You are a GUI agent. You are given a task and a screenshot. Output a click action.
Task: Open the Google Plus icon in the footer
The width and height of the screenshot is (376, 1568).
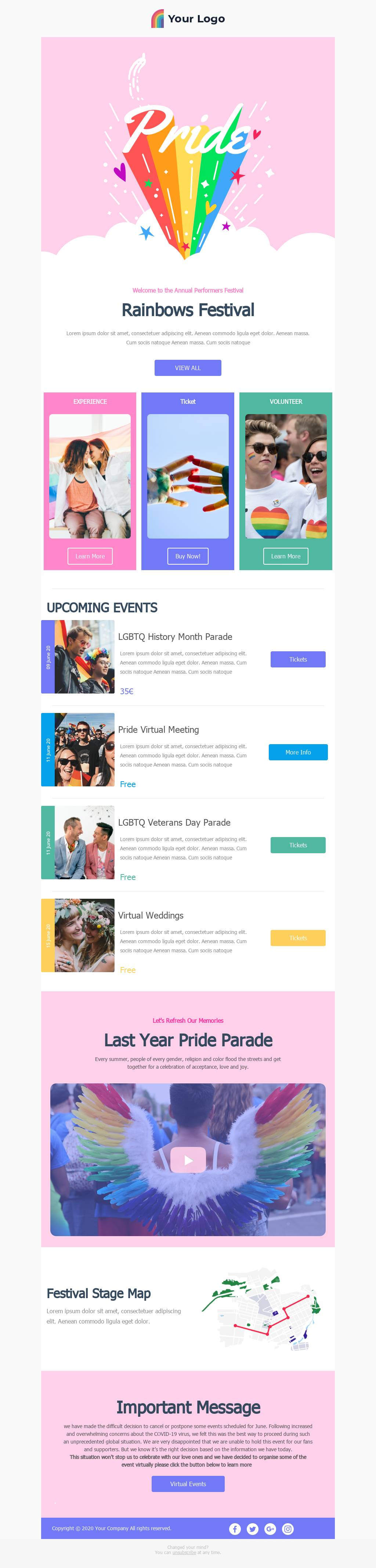270,1528
